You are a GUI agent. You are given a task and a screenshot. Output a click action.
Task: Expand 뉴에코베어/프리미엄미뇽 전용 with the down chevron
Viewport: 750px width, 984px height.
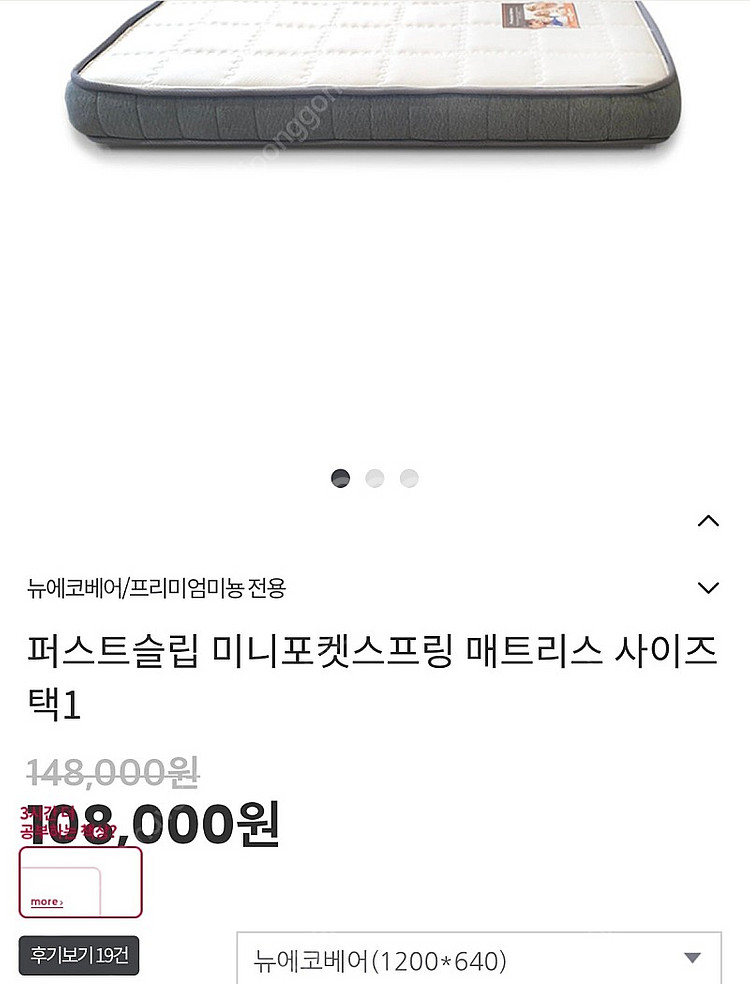point(708,588)
